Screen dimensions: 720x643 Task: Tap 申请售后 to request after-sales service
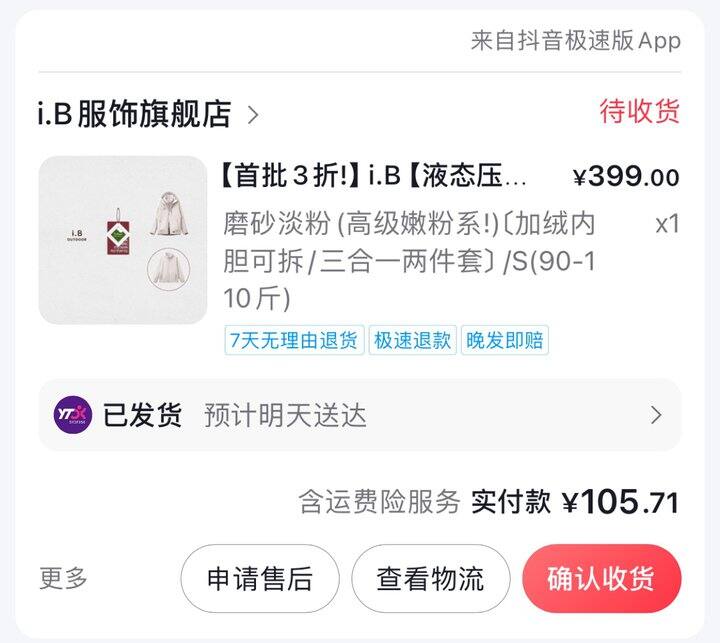260,578
